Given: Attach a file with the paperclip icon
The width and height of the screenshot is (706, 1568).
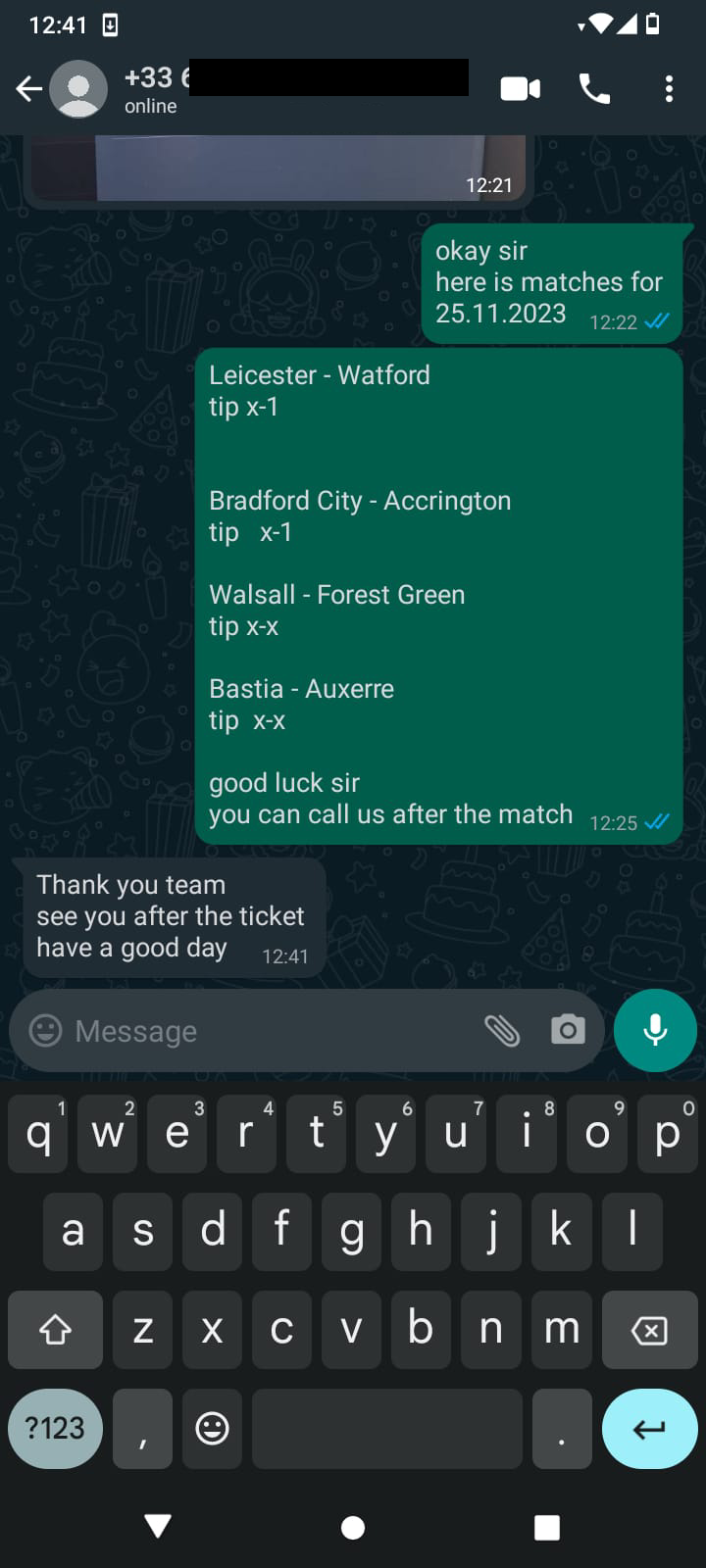Looking at the screenshot, I should [x=502, y=1030].
